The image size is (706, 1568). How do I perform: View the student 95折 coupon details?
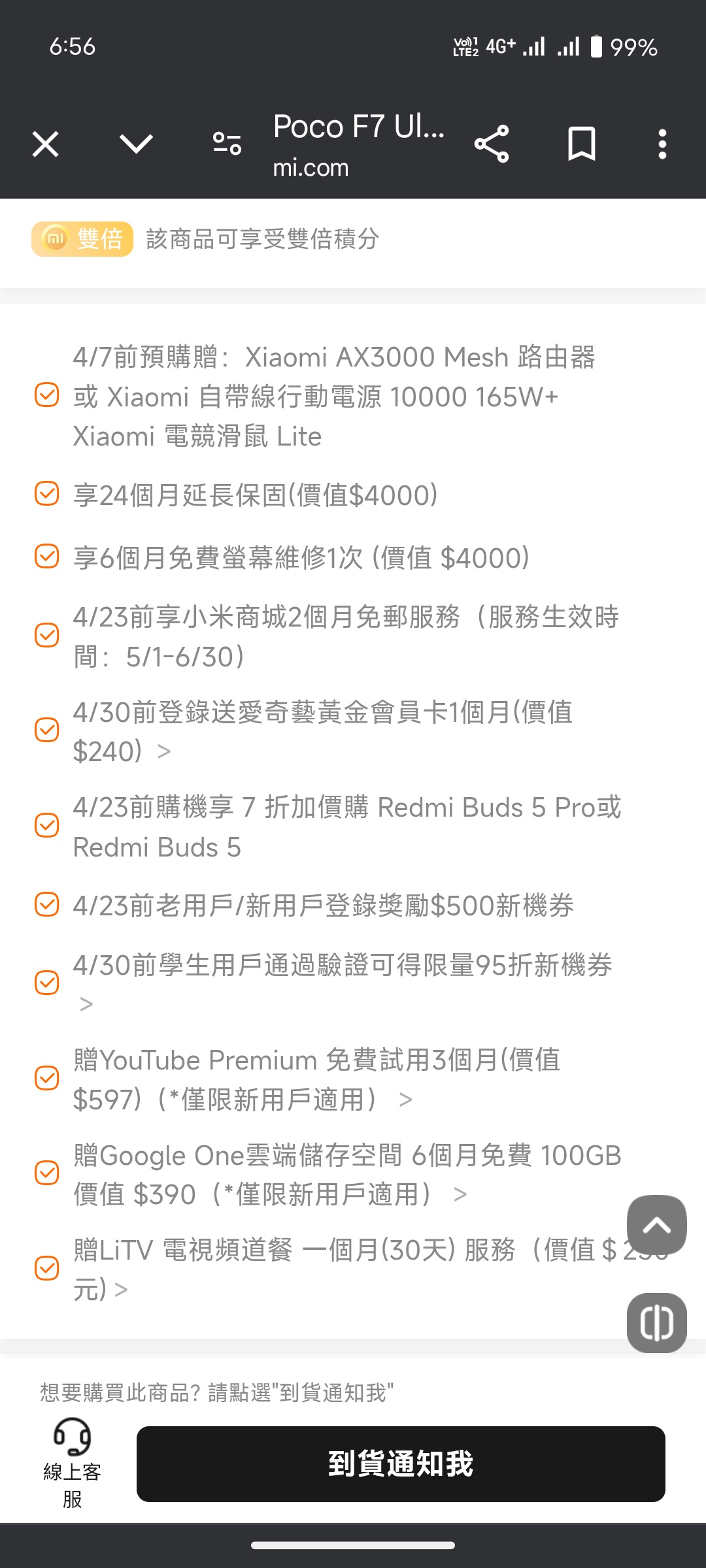pos(86,1004)
